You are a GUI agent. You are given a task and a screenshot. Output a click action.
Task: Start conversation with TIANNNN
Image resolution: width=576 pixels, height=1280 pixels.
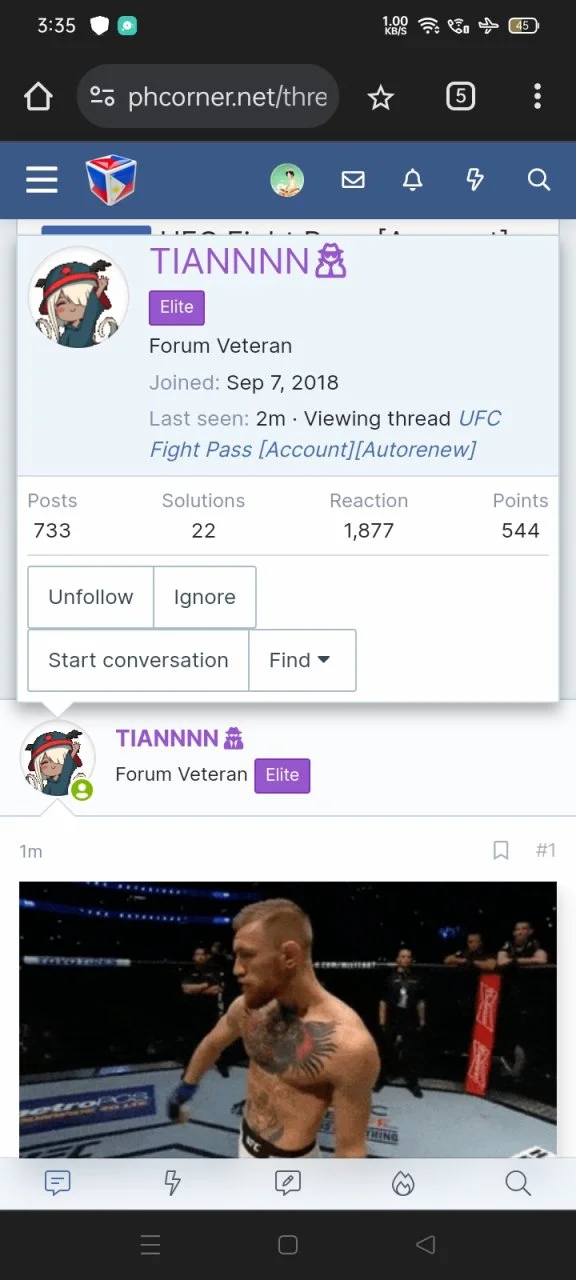(138, 660)
